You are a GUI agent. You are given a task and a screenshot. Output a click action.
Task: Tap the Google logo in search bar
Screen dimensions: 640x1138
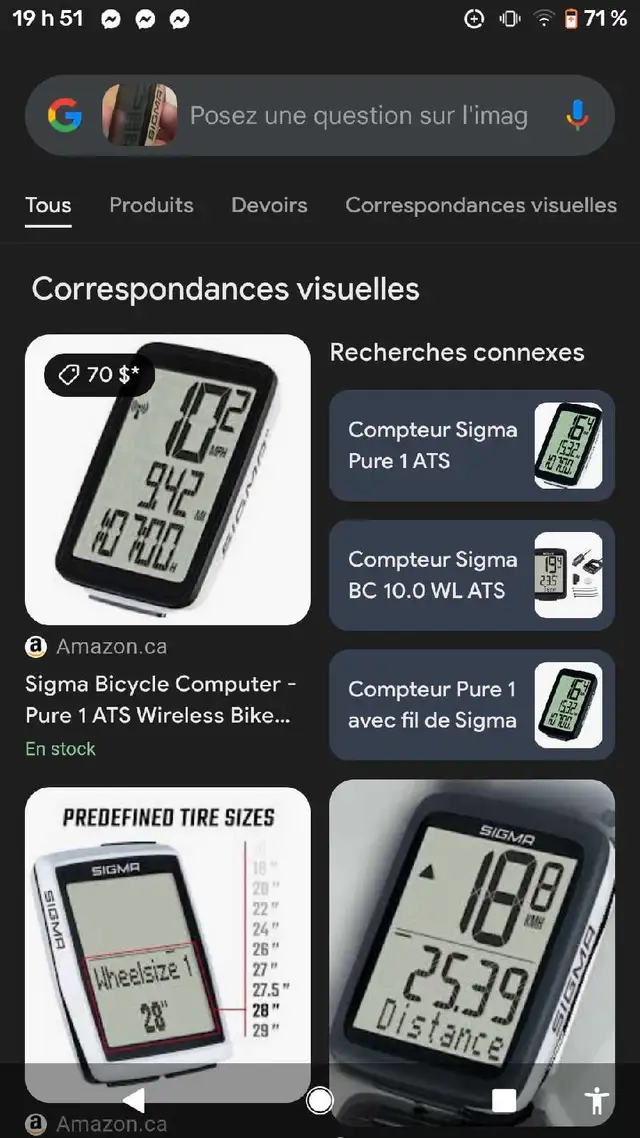[65, 115]
